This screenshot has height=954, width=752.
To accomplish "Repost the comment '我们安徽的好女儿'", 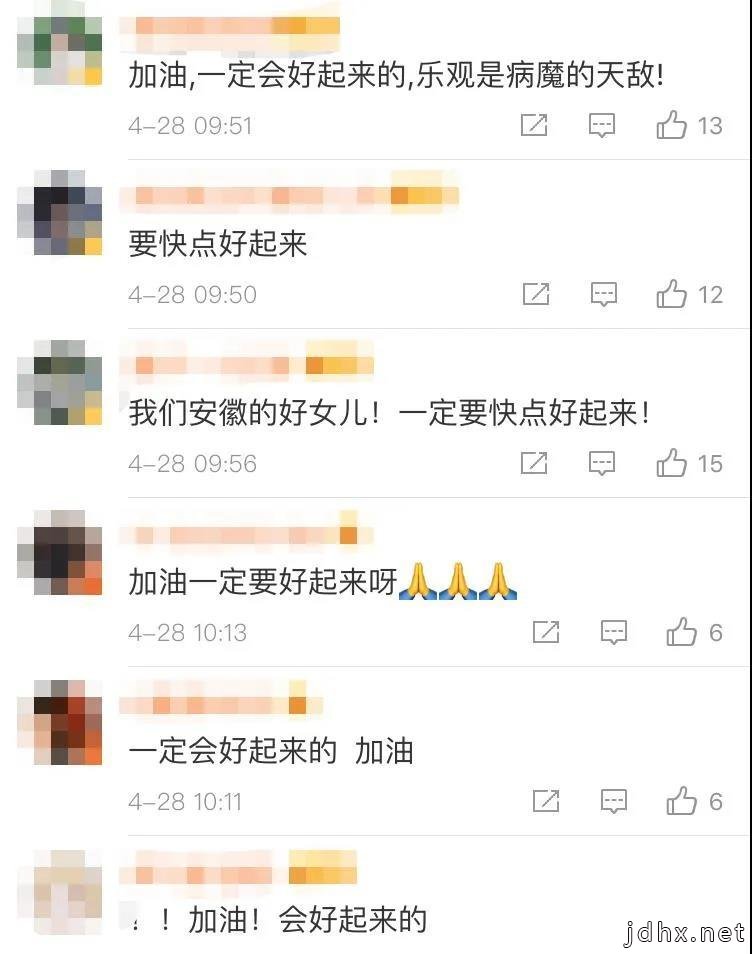I will (x=535, y=463).
